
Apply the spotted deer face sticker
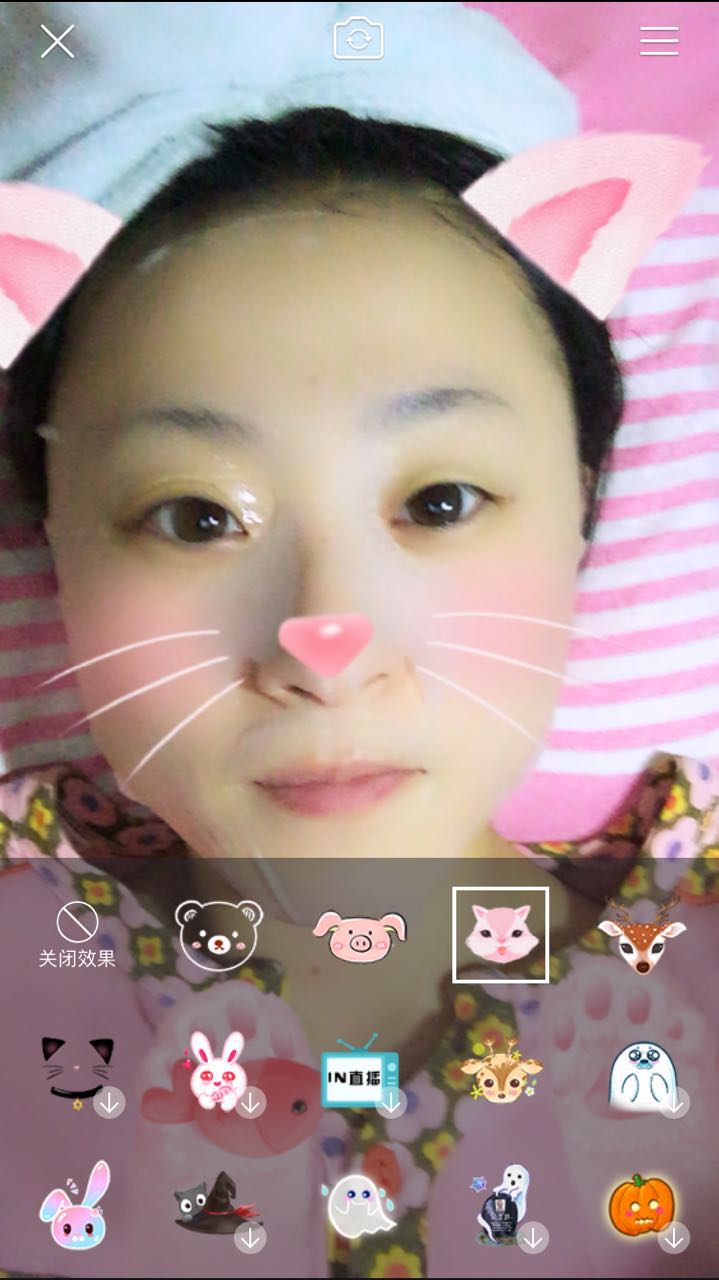pyautogui.click(x=641, y=935)
